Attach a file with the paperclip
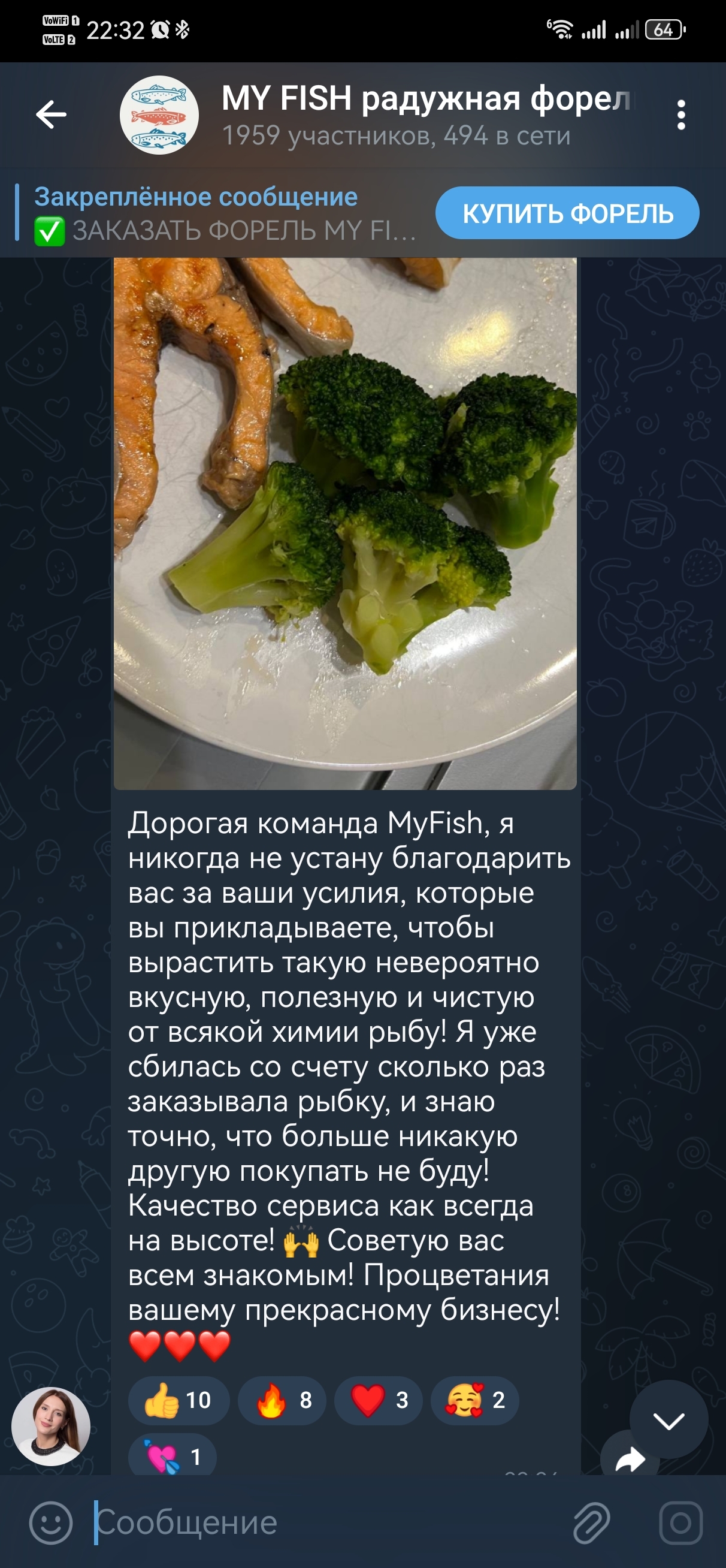Screen dimensions: 726x1568 pyautogui.click(x=591, y=1522)
